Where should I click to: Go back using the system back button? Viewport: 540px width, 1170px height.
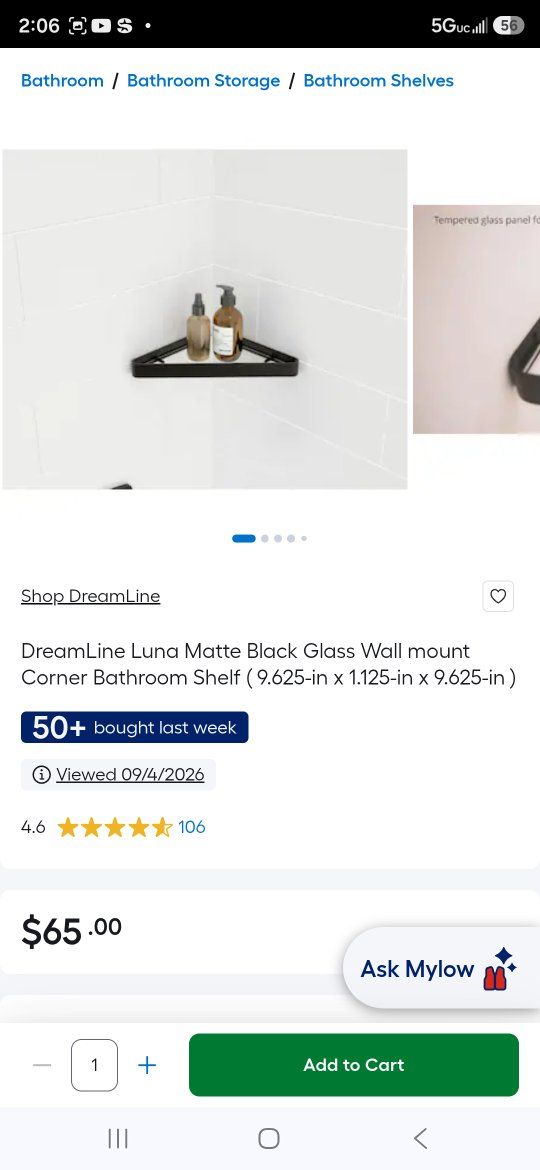click(x=421, y=1138)
